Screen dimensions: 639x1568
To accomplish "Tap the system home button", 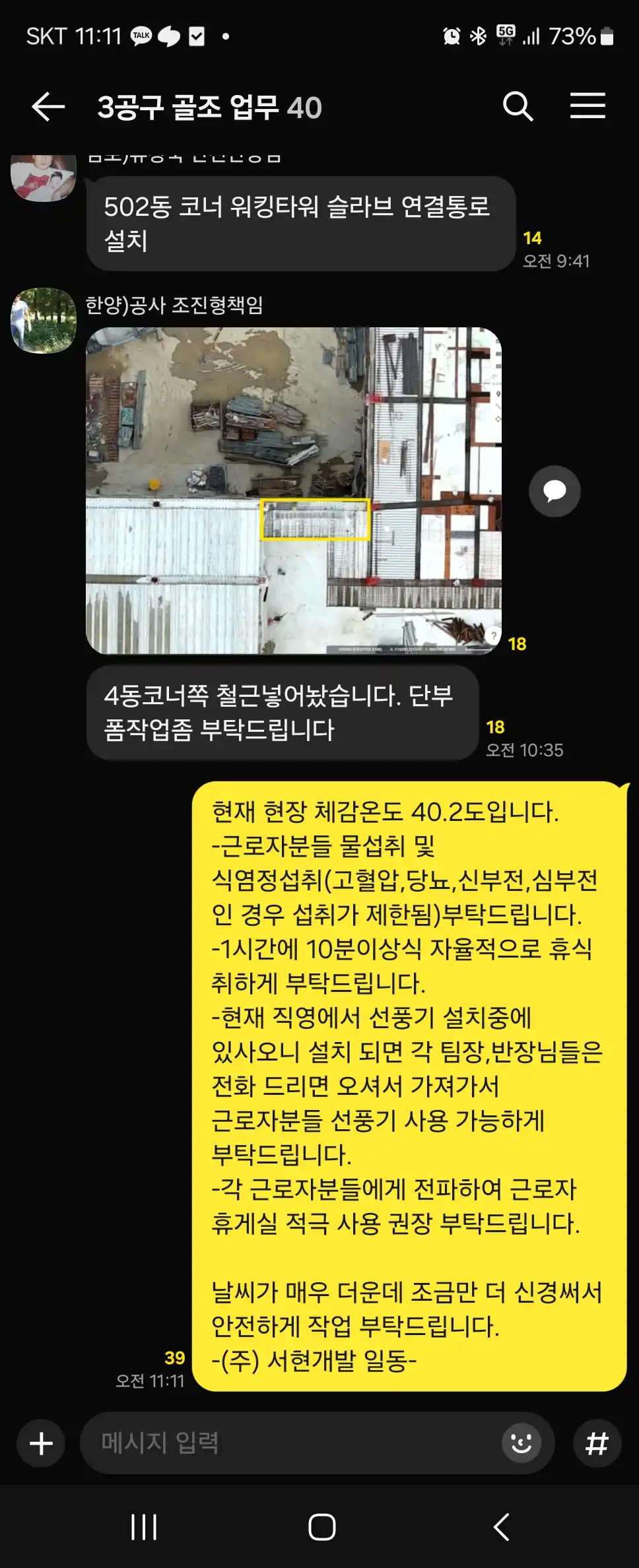I will [x=321, y=1526].
